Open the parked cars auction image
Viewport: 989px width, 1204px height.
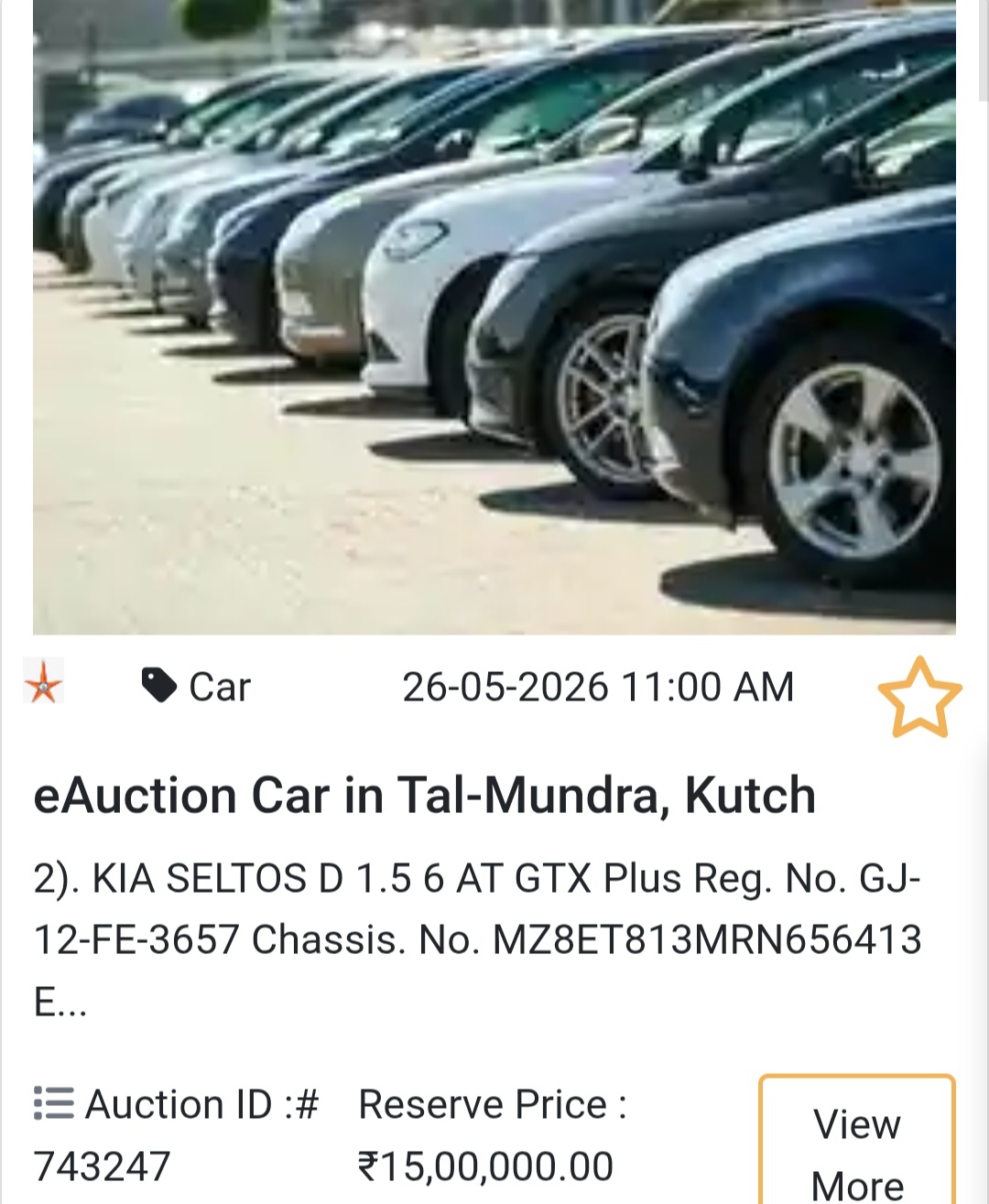coord(494,317)
